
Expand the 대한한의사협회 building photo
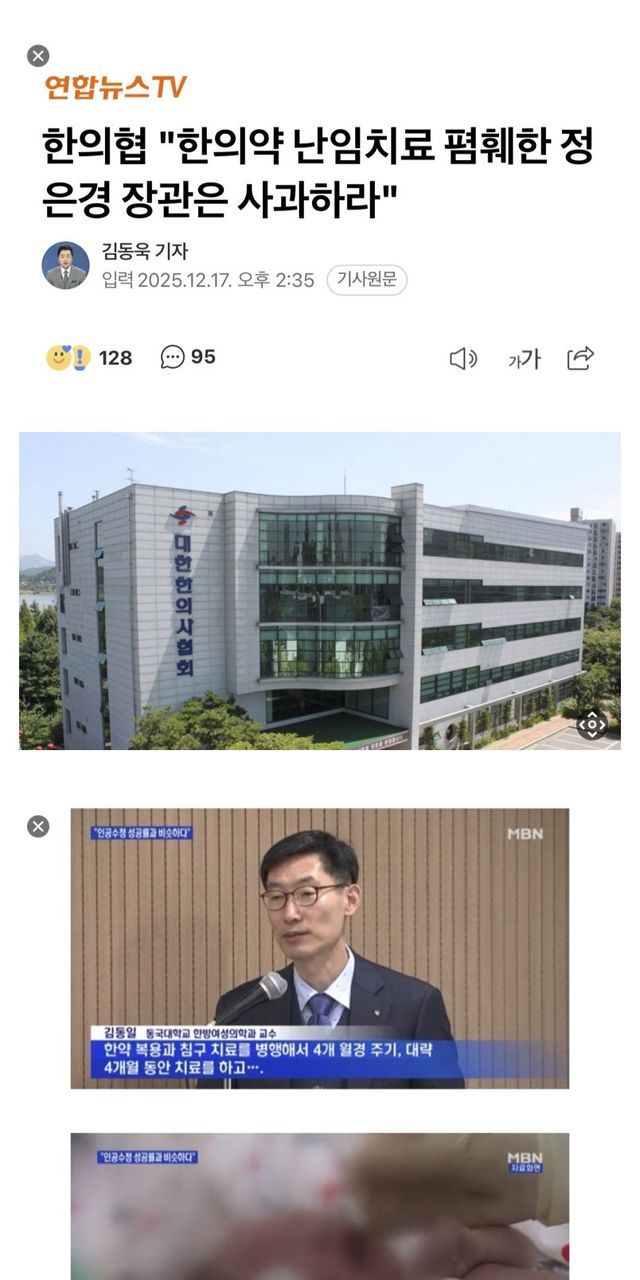(x=592, y=725)
